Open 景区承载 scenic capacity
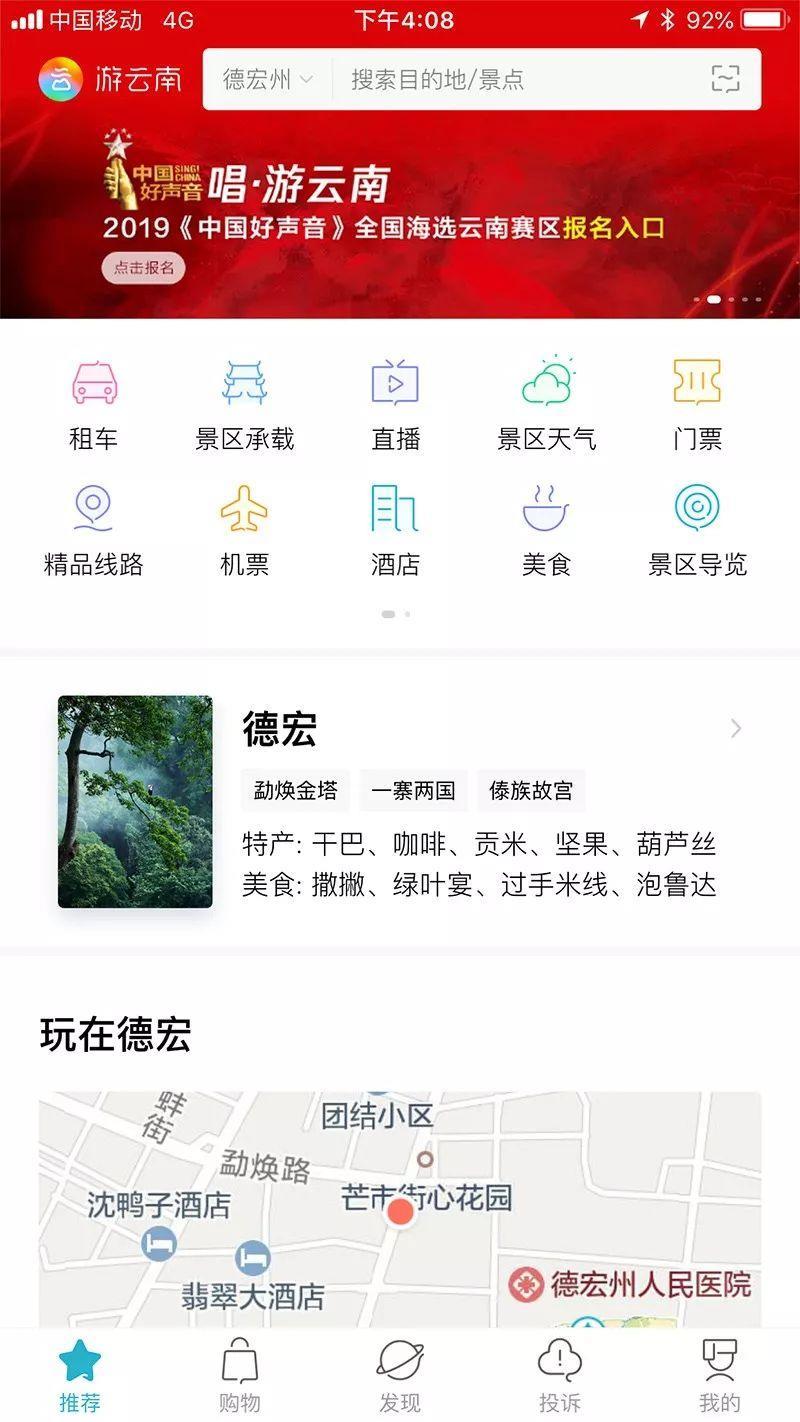Screen dimensions: 800x1422 (245, 404)
